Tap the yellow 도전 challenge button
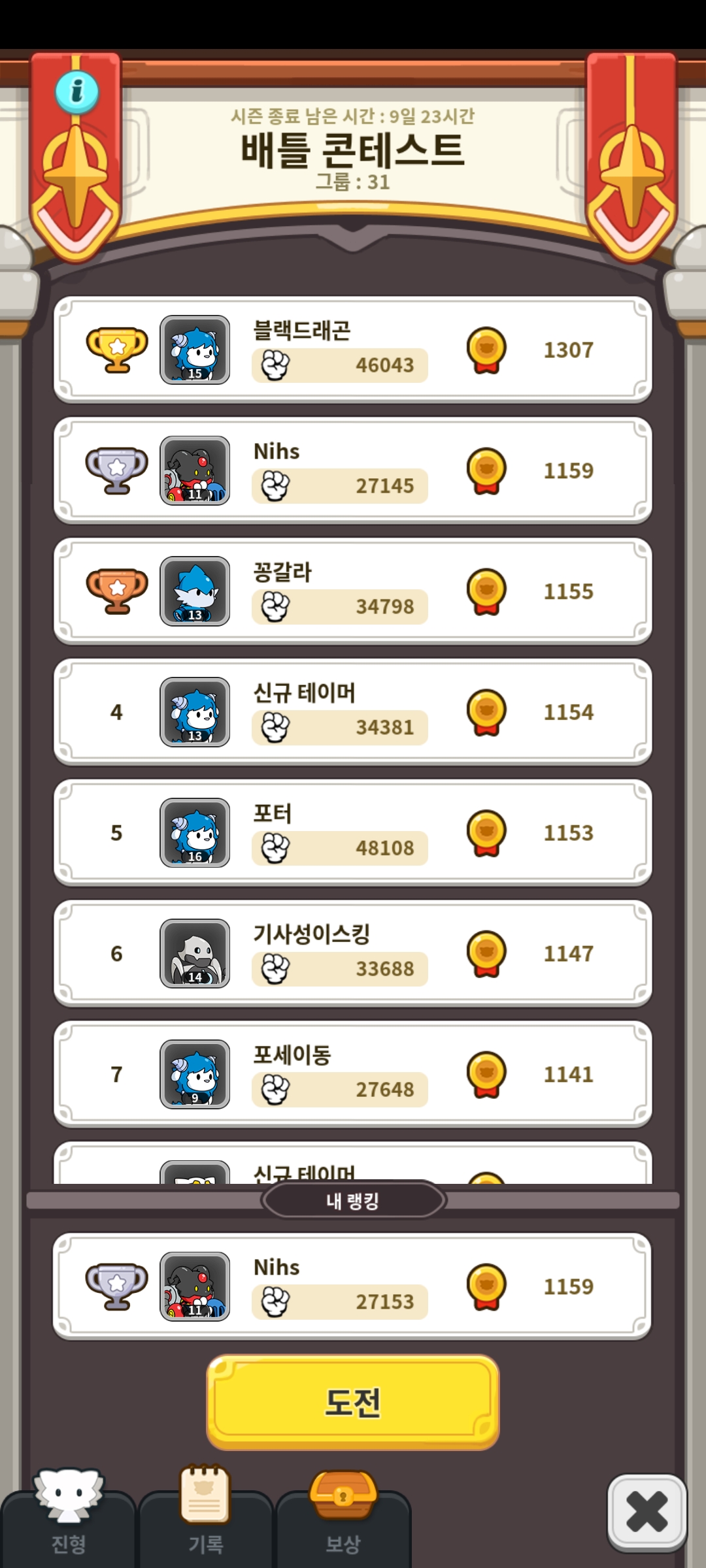This screenshot has width=706, height=1568. [x=353, y=1401]
